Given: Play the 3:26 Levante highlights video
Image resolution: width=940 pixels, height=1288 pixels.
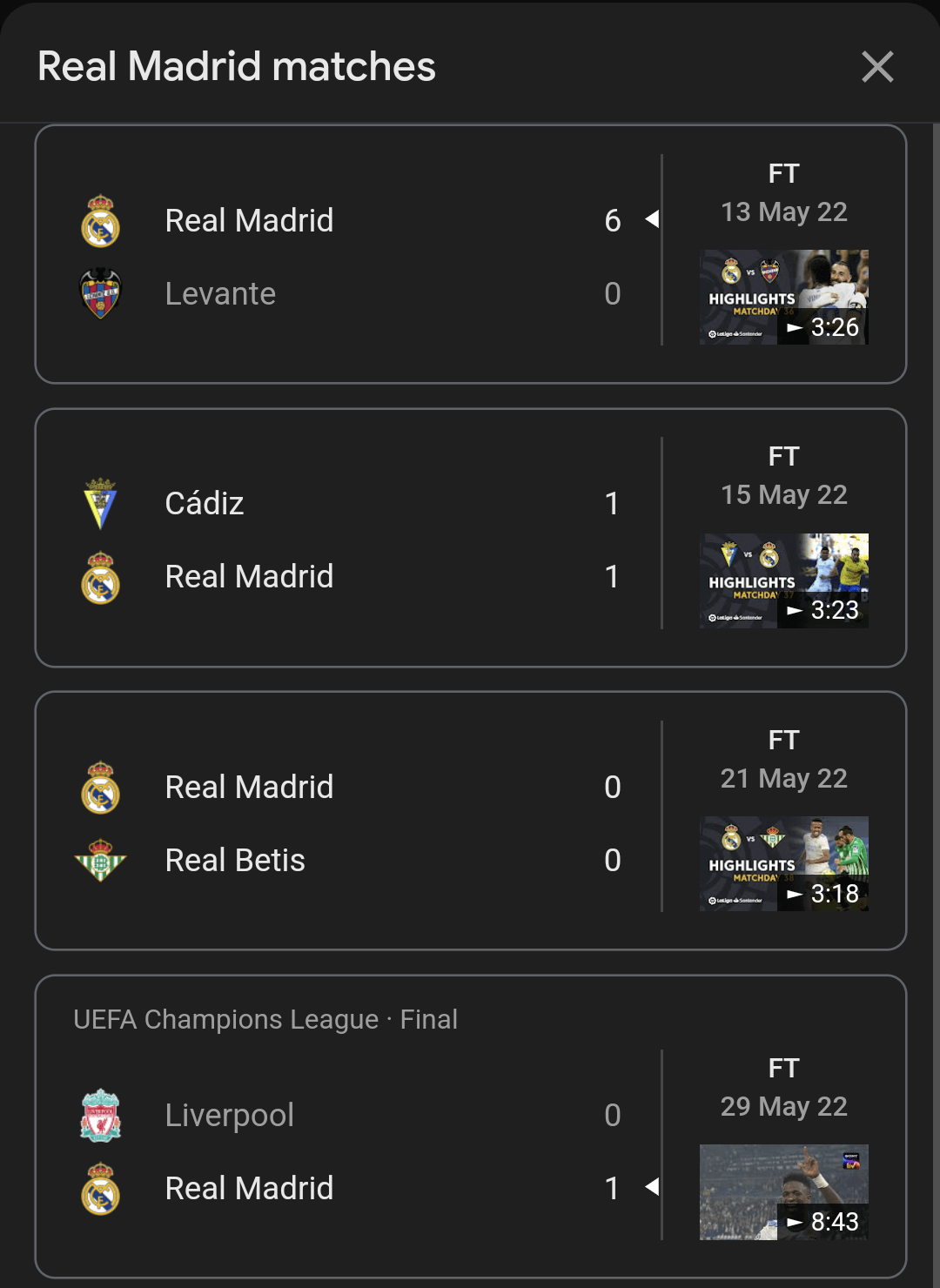Looking at the screenshot, I should coord(783,298).
